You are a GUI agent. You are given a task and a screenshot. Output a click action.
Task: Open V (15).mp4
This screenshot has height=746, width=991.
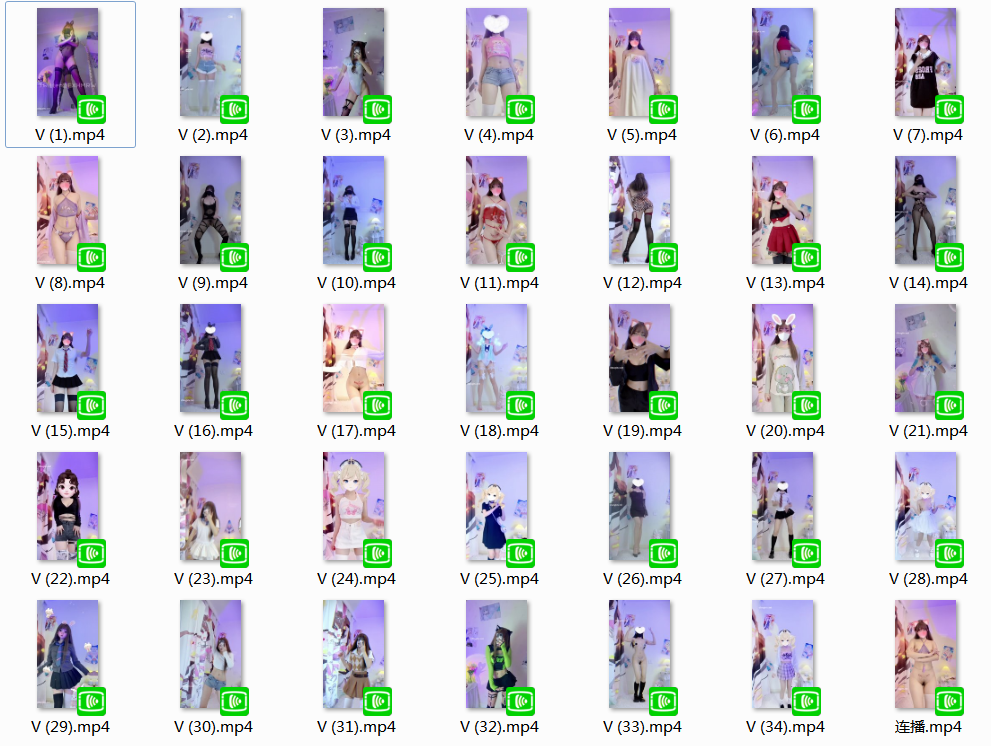[68, 360]
